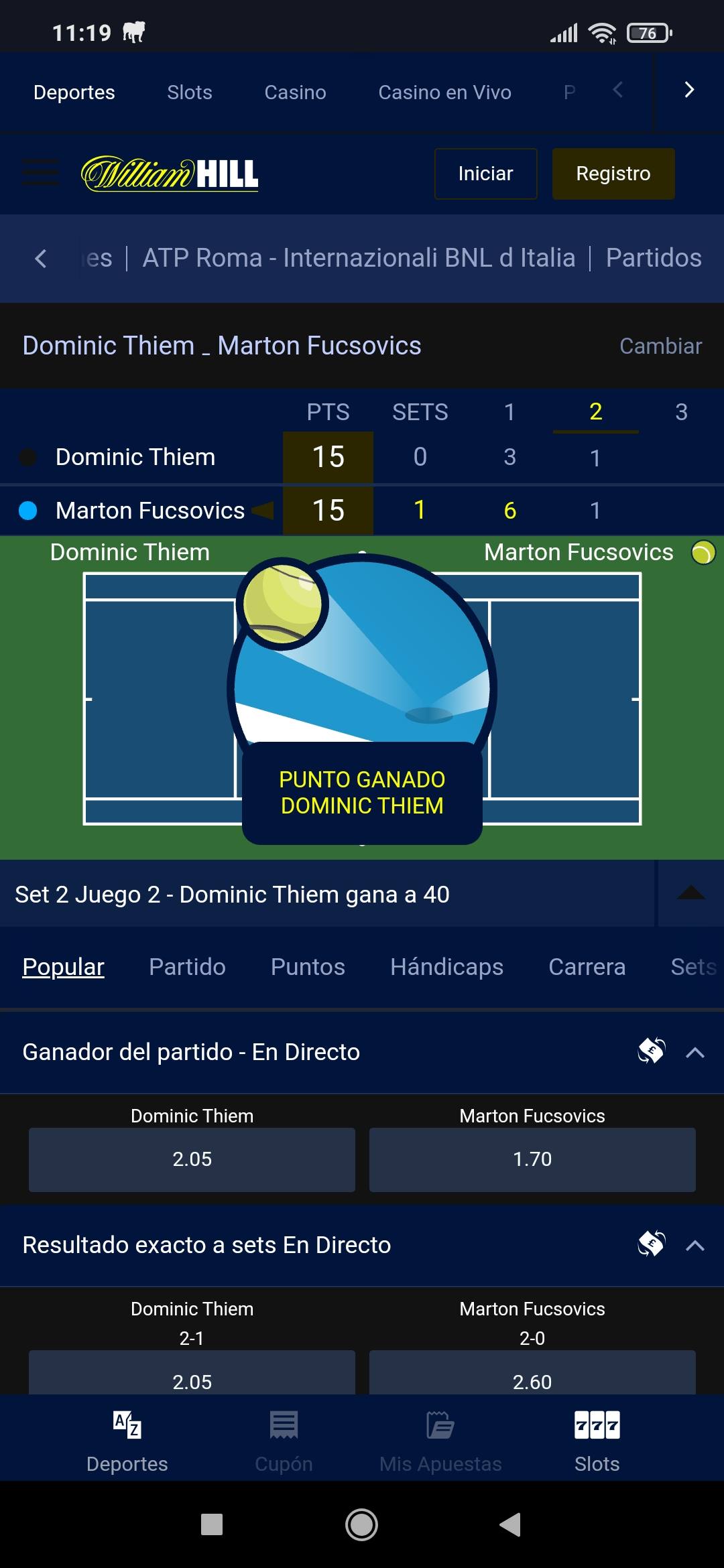Select the Hándicaps tab

pyautogui.click(x=446, y=967)
